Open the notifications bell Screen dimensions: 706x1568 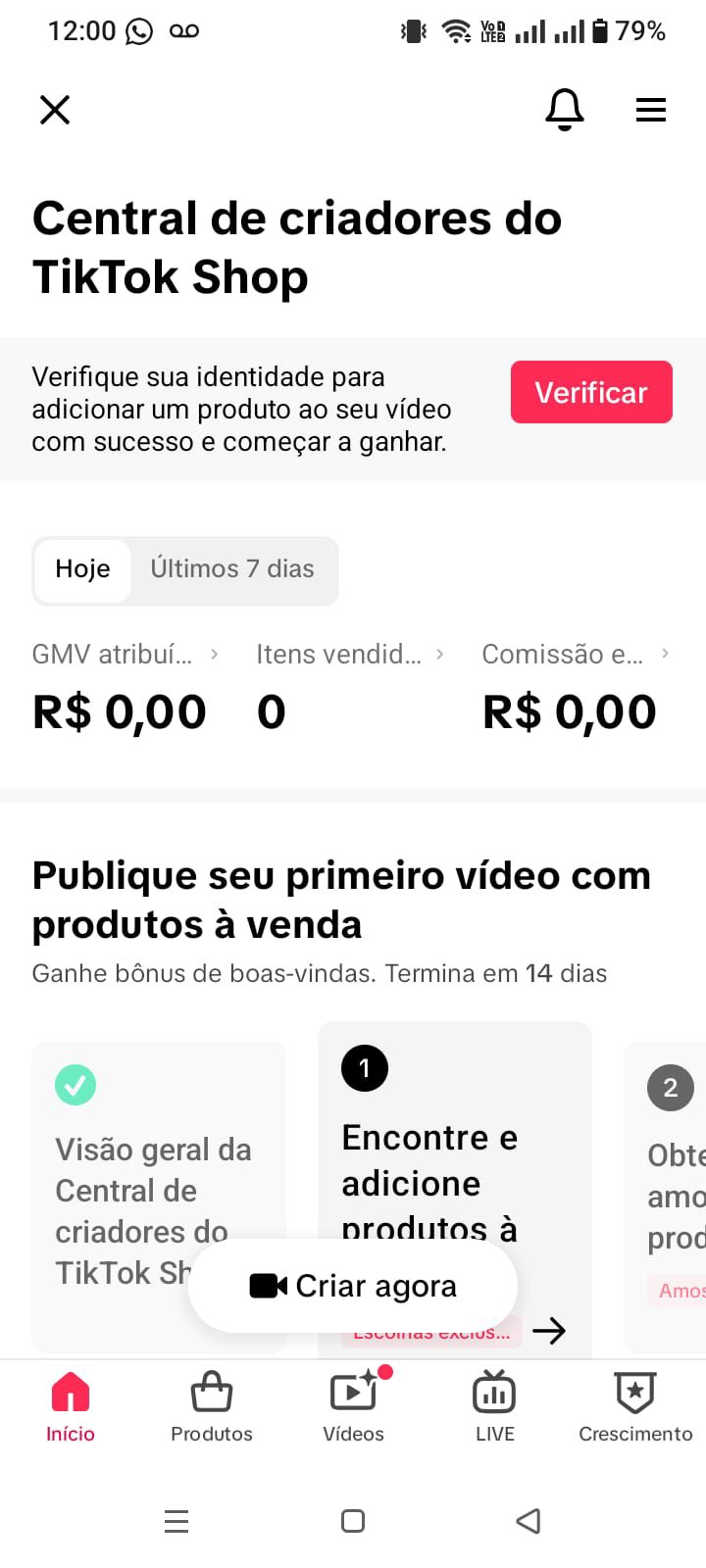pos(565,110)
